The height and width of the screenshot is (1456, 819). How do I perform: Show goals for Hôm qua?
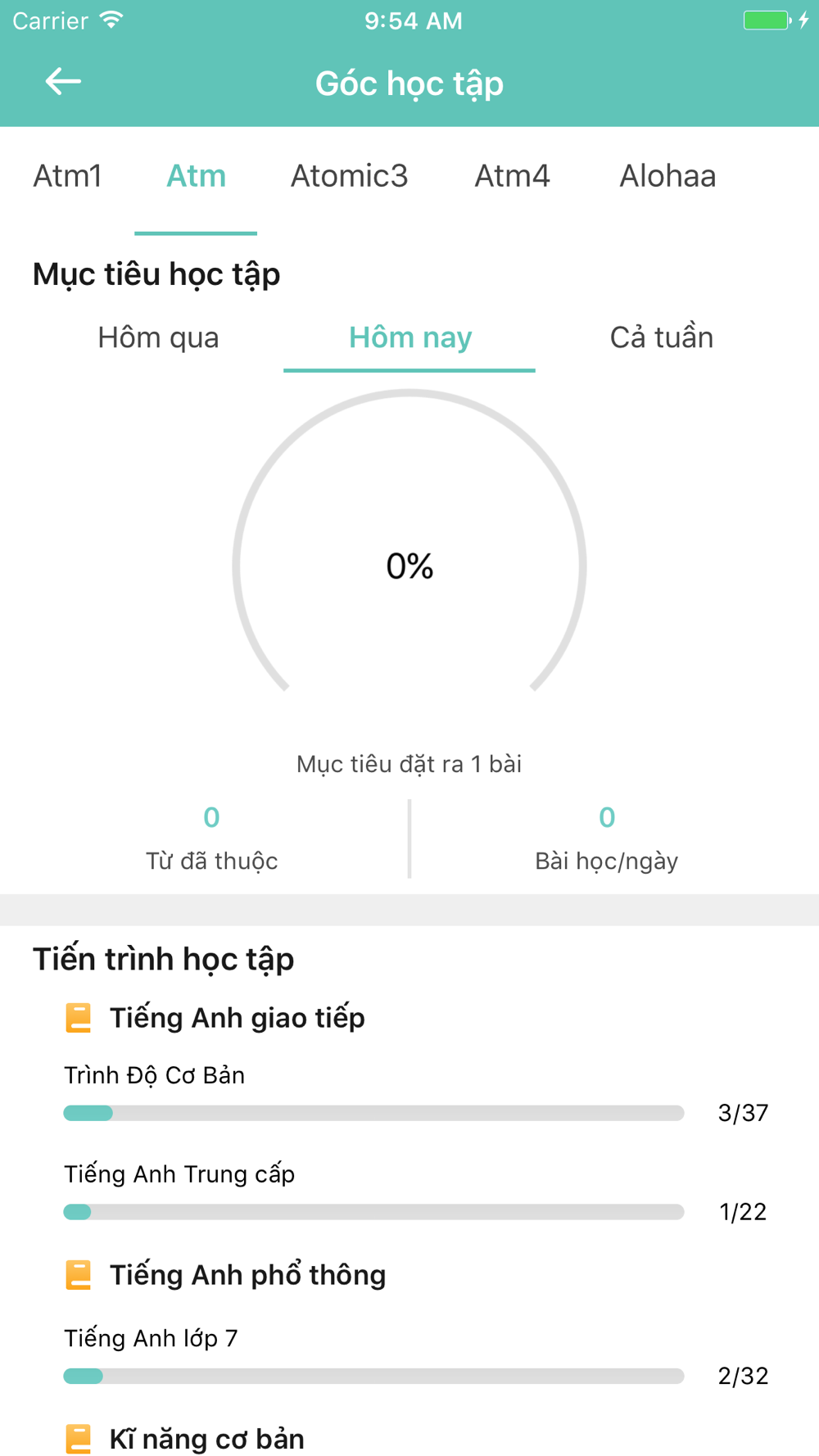(158, 337)
